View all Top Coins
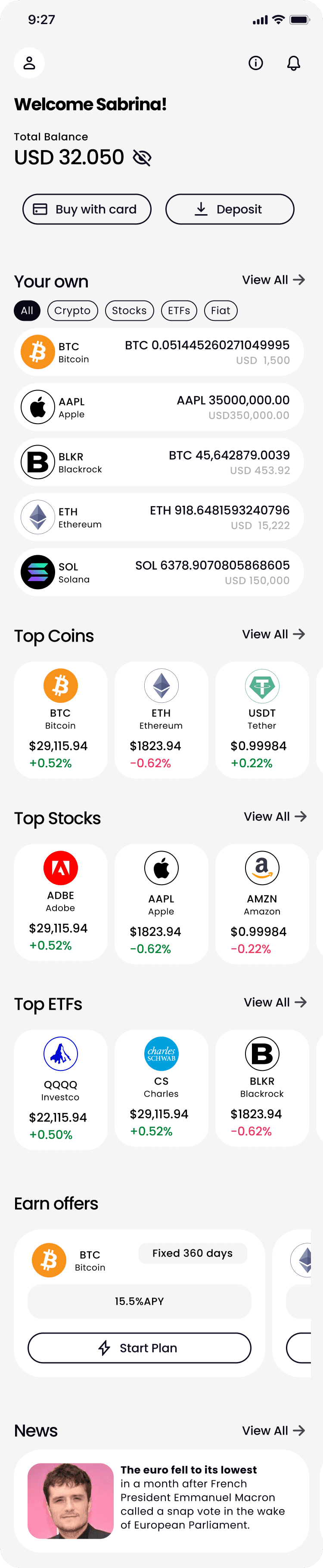The width and height of the screenshot is (323, 1568). pos(273,634)
